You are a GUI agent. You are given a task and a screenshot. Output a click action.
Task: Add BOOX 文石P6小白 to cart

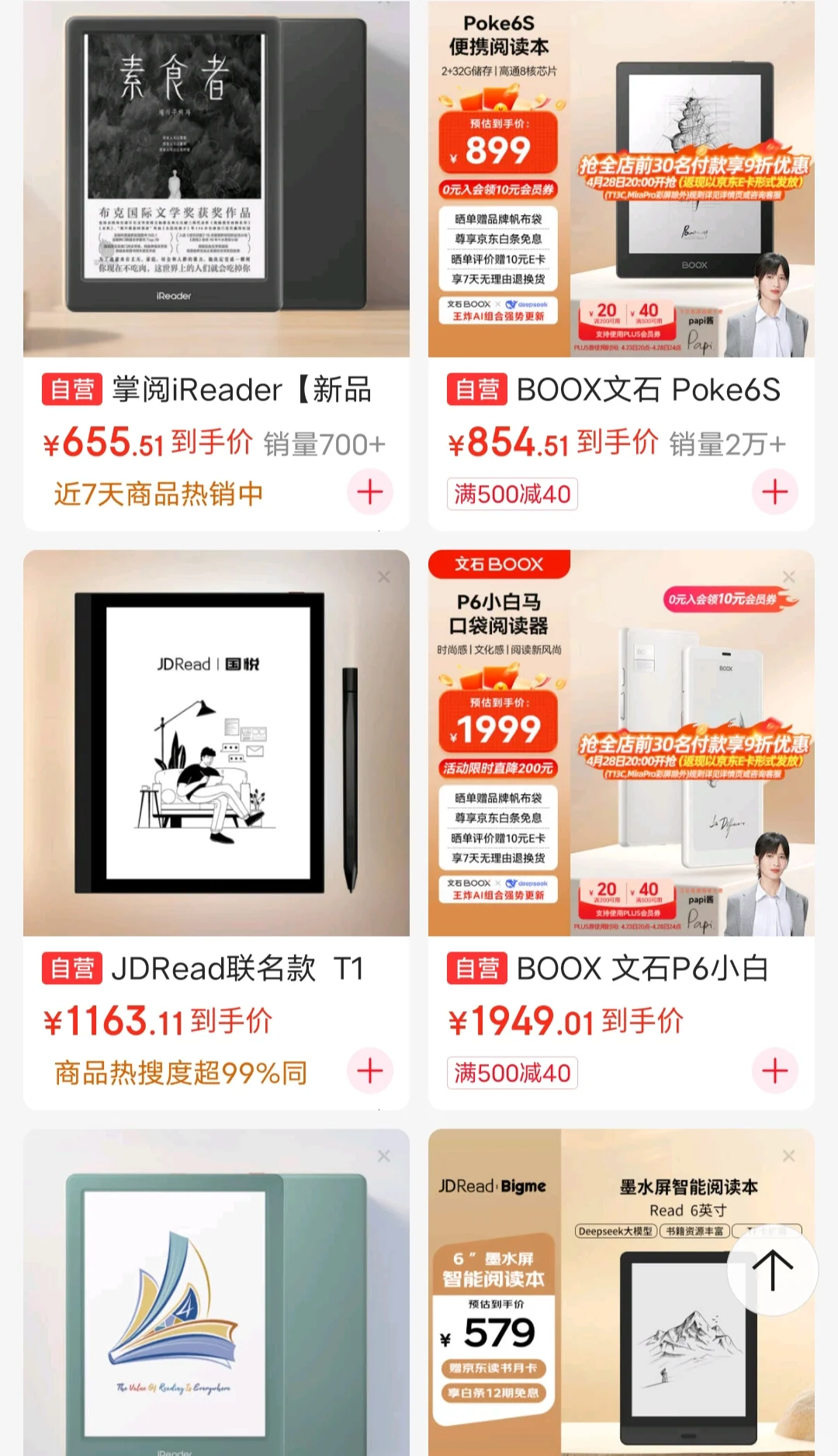click(774, 1071)
